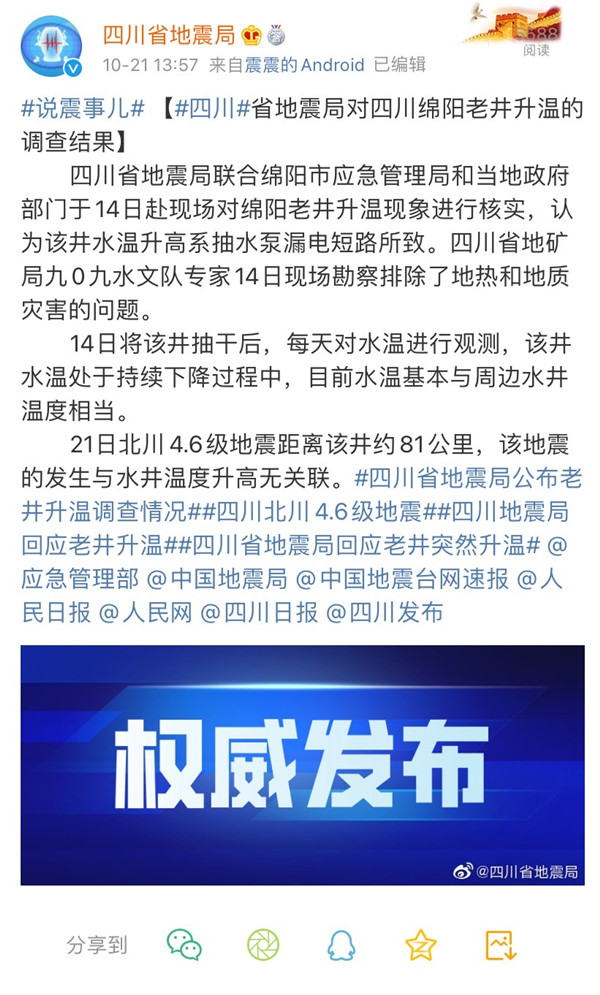Image resolution: width=600 pixels, height=995 pixels.
Task: Open the #四川# hashtag
Action: (x=211, y=108)
